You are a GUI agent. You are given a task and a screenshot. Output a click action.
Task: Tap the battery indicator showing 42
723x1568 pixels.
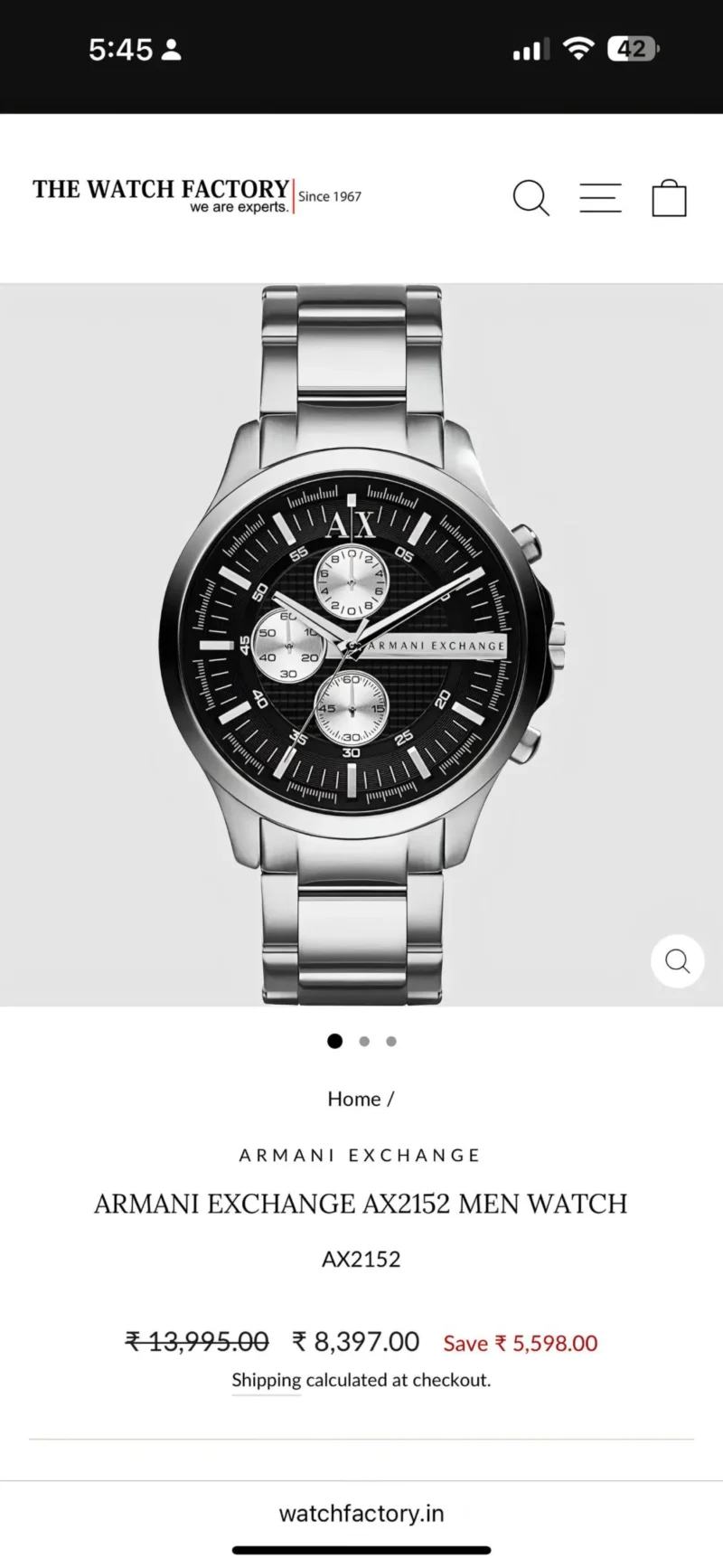[x=633, y=49]
